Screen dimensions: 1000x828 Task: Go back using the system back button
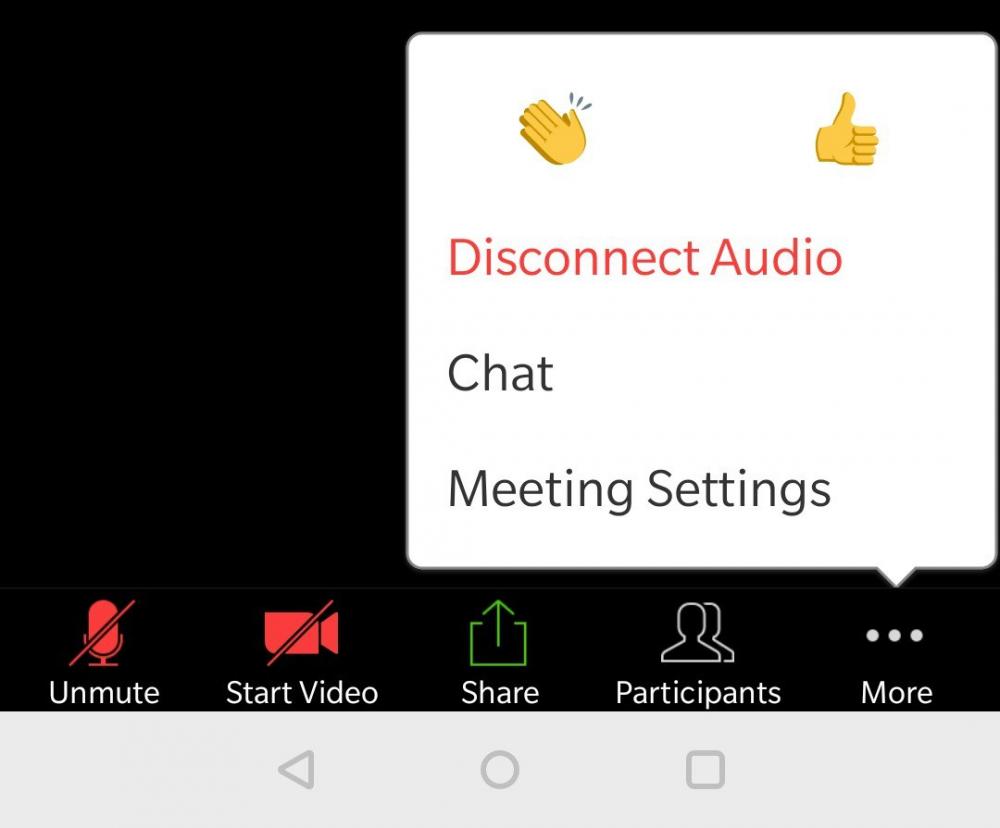tap(296, 770)
